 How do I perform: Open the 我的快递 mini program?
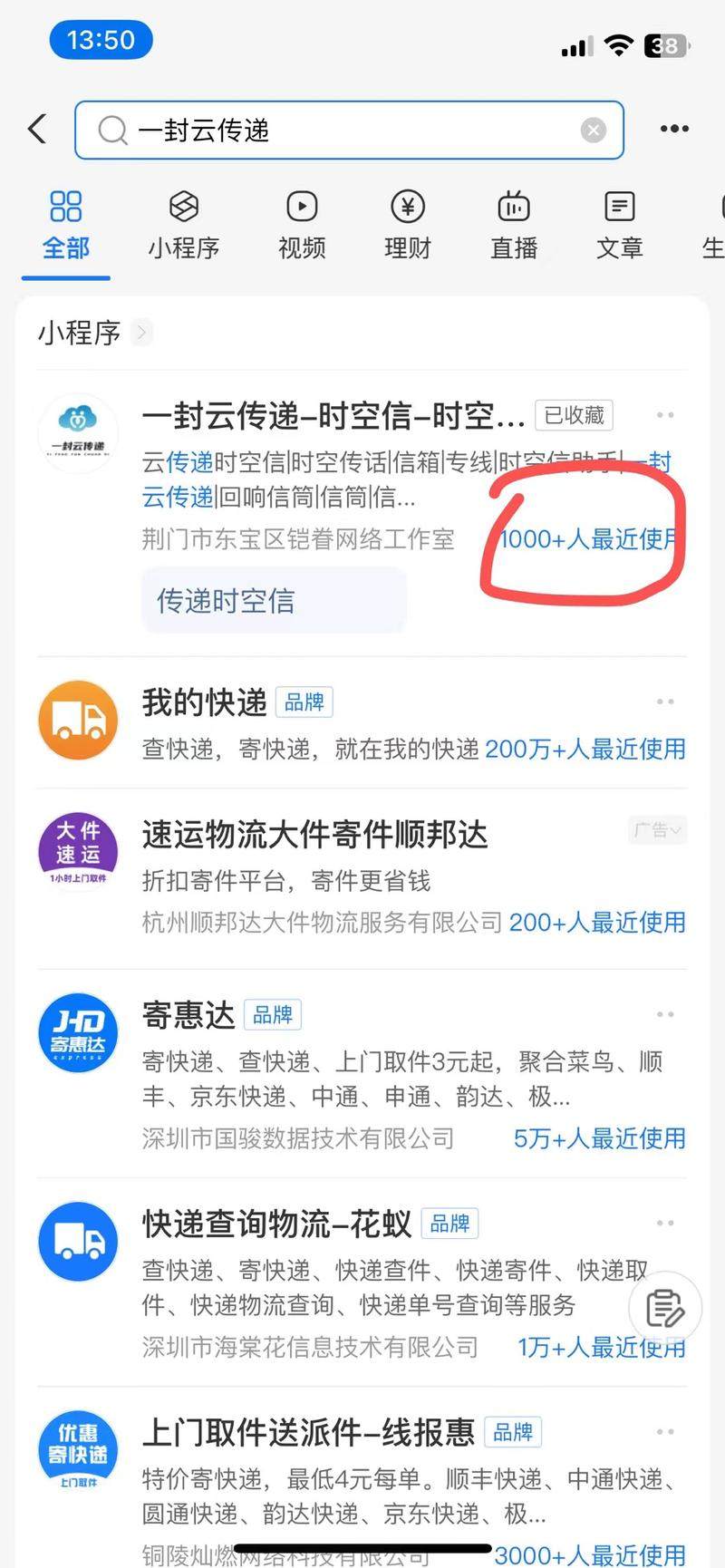click(x=205, y=702)
